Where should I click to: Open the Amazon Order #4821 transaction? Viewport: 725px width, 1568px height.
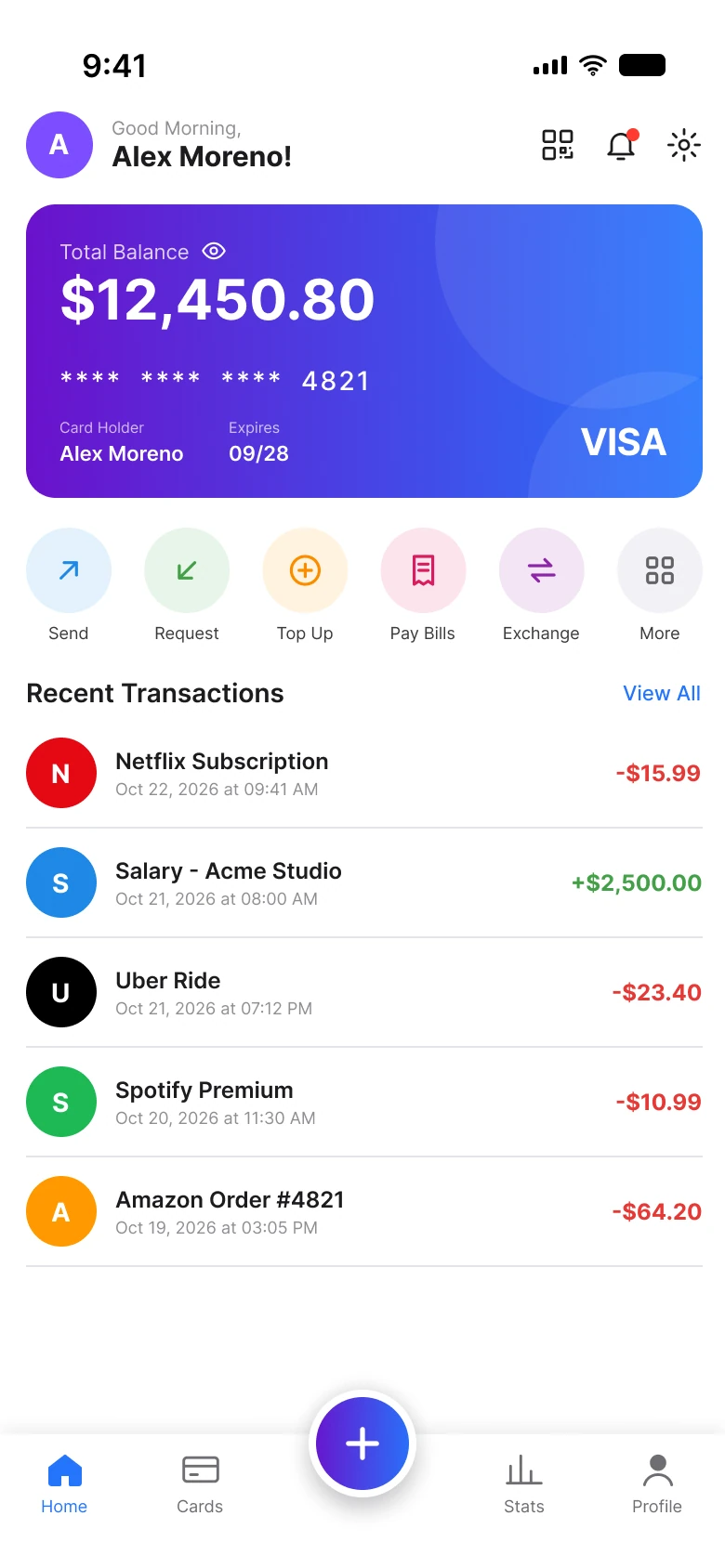click(x=364, y=1211)
